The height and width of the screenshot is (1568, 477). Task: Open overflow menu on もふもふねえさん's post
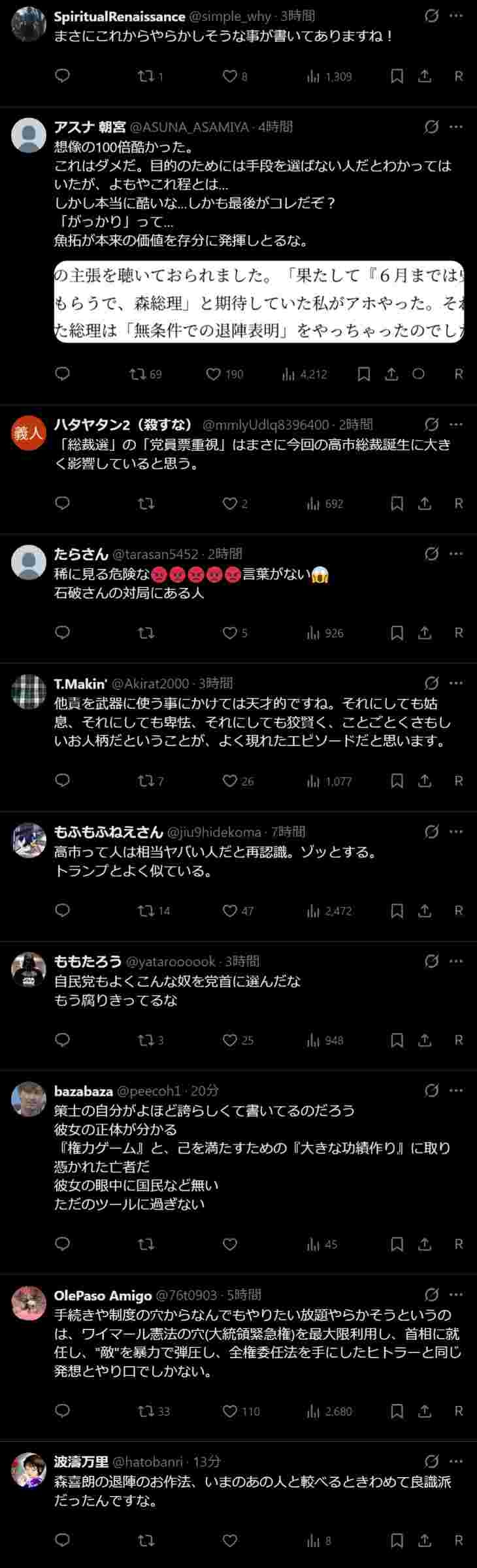tap(457, 832)
